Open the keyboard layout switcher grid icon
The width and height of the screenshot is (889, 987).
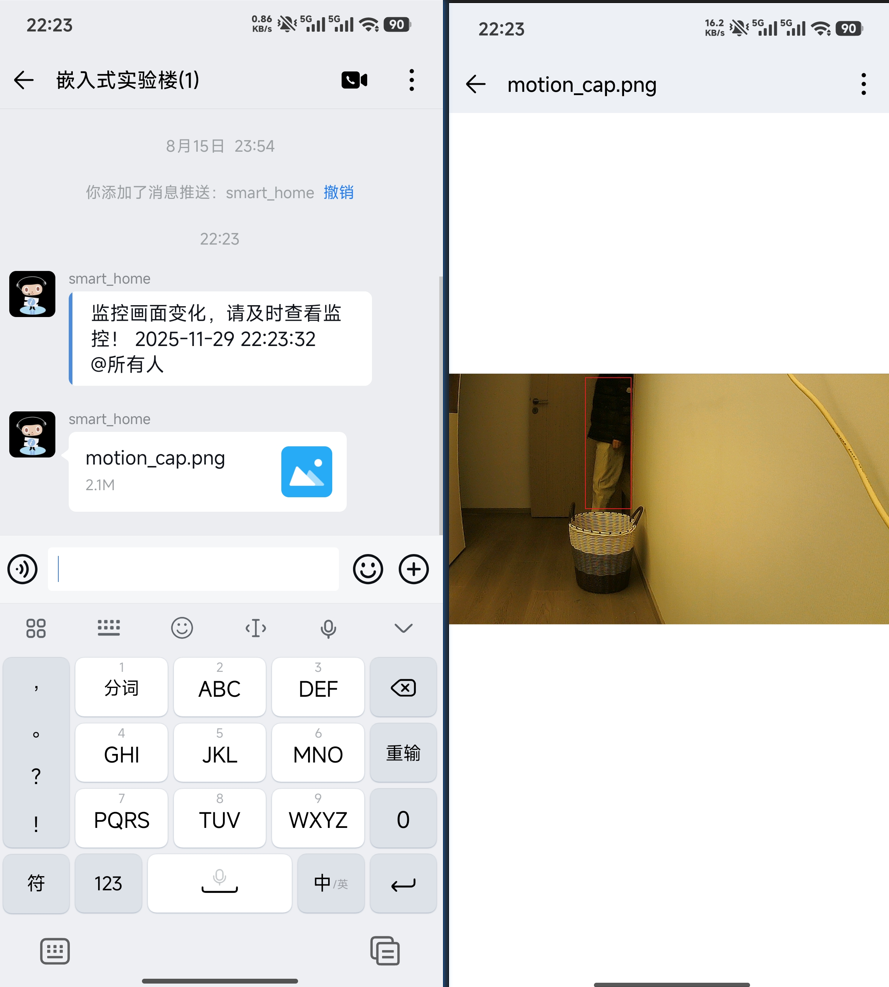(36, 628)
